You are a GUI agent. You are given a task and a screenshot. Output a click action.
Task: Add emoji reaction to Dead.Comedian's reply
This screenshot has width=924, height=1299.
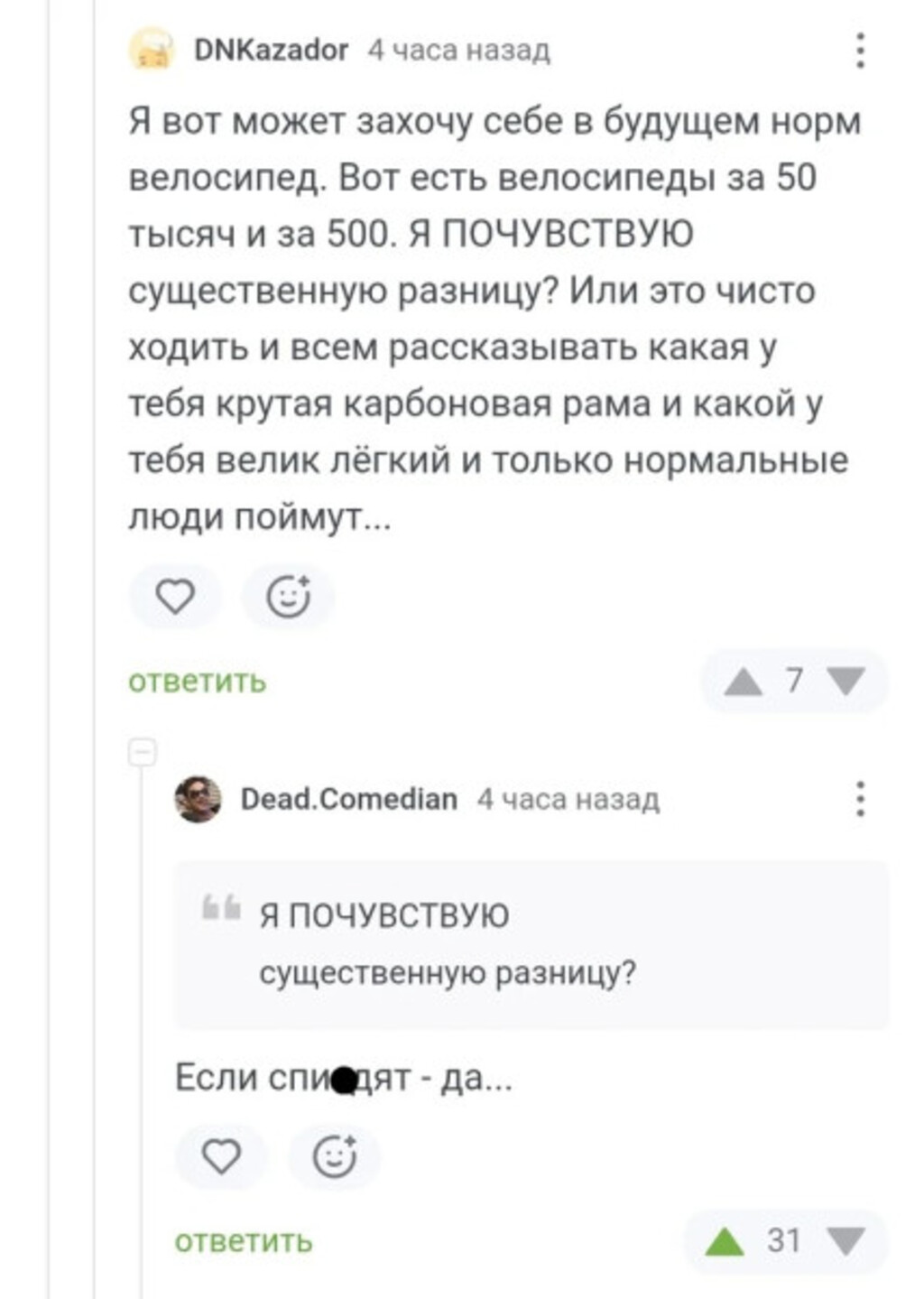[x=335, y=1156]
